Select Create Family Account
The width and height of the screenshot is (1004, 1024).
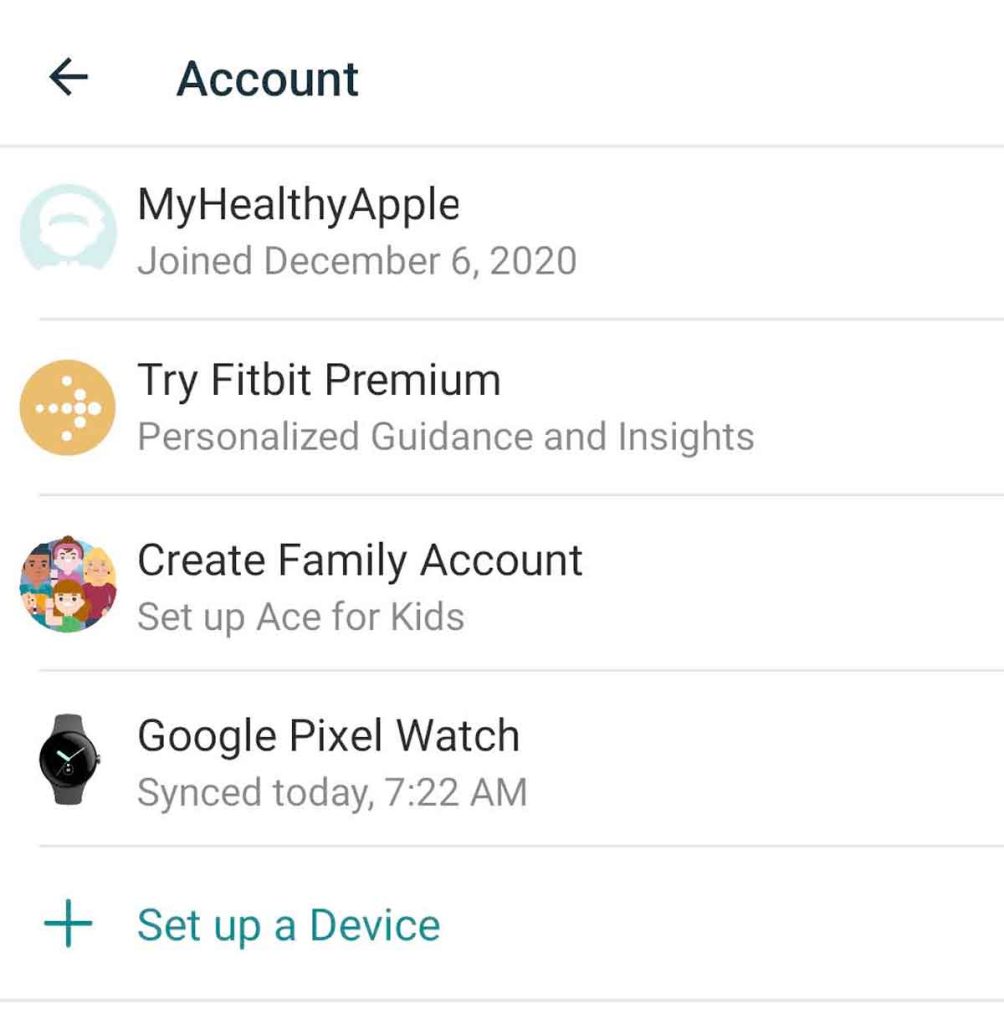359,584
